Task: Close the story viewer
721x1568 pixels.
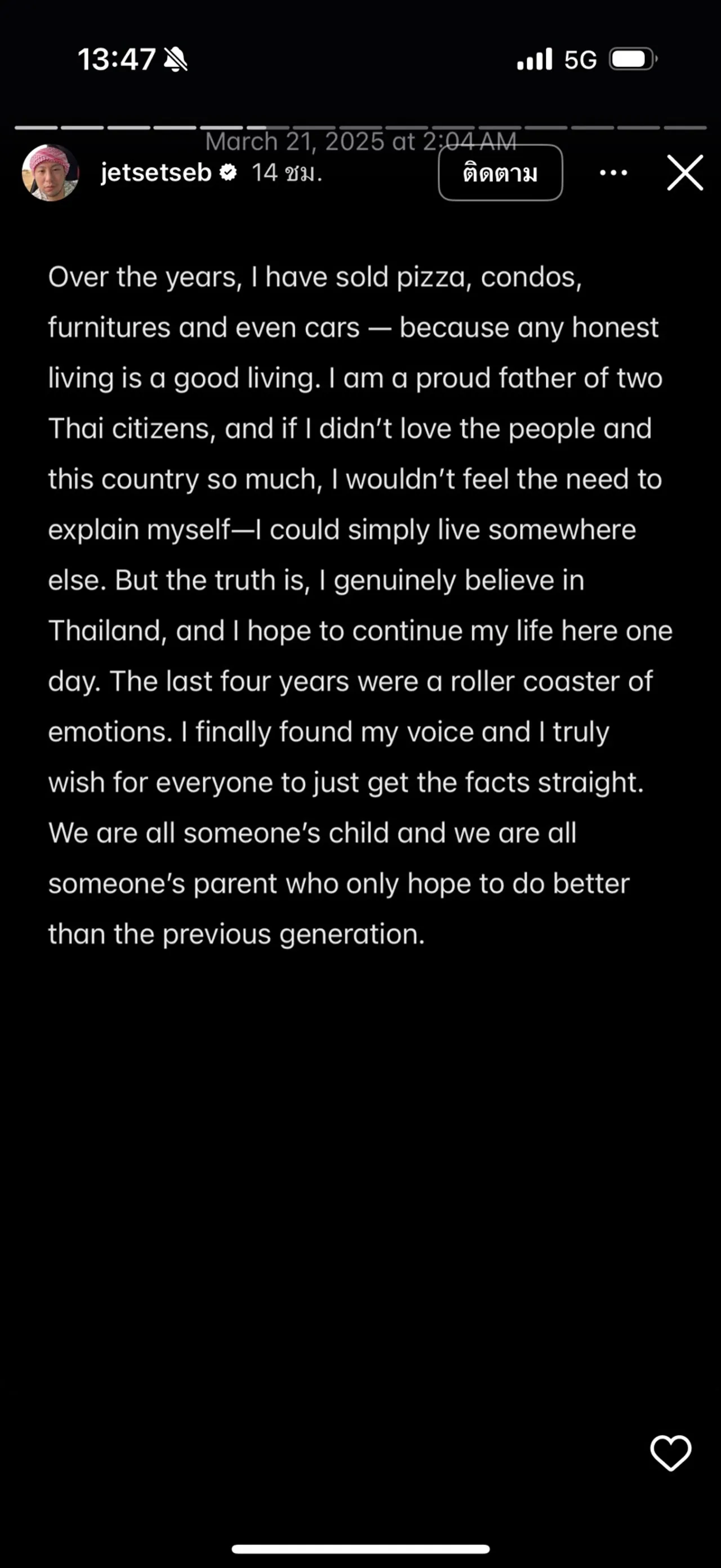Action: pos(684,173)
